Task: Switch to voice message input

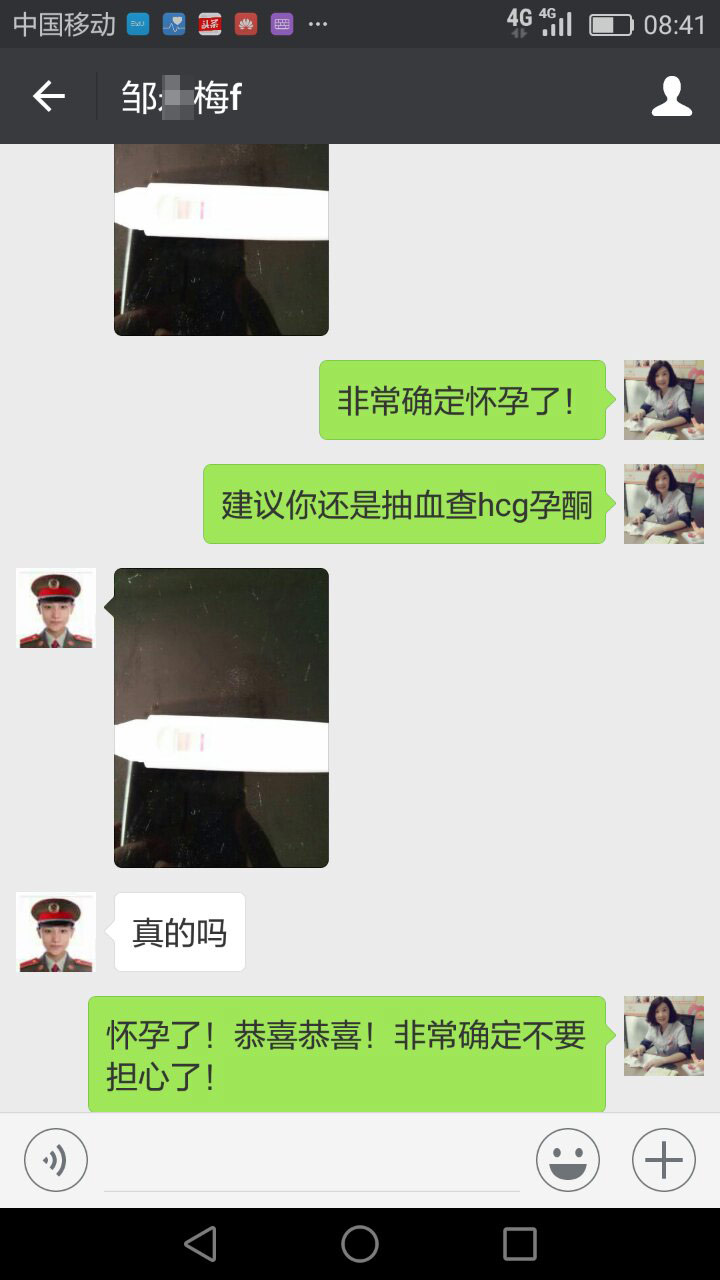Action: [56, 1160]
